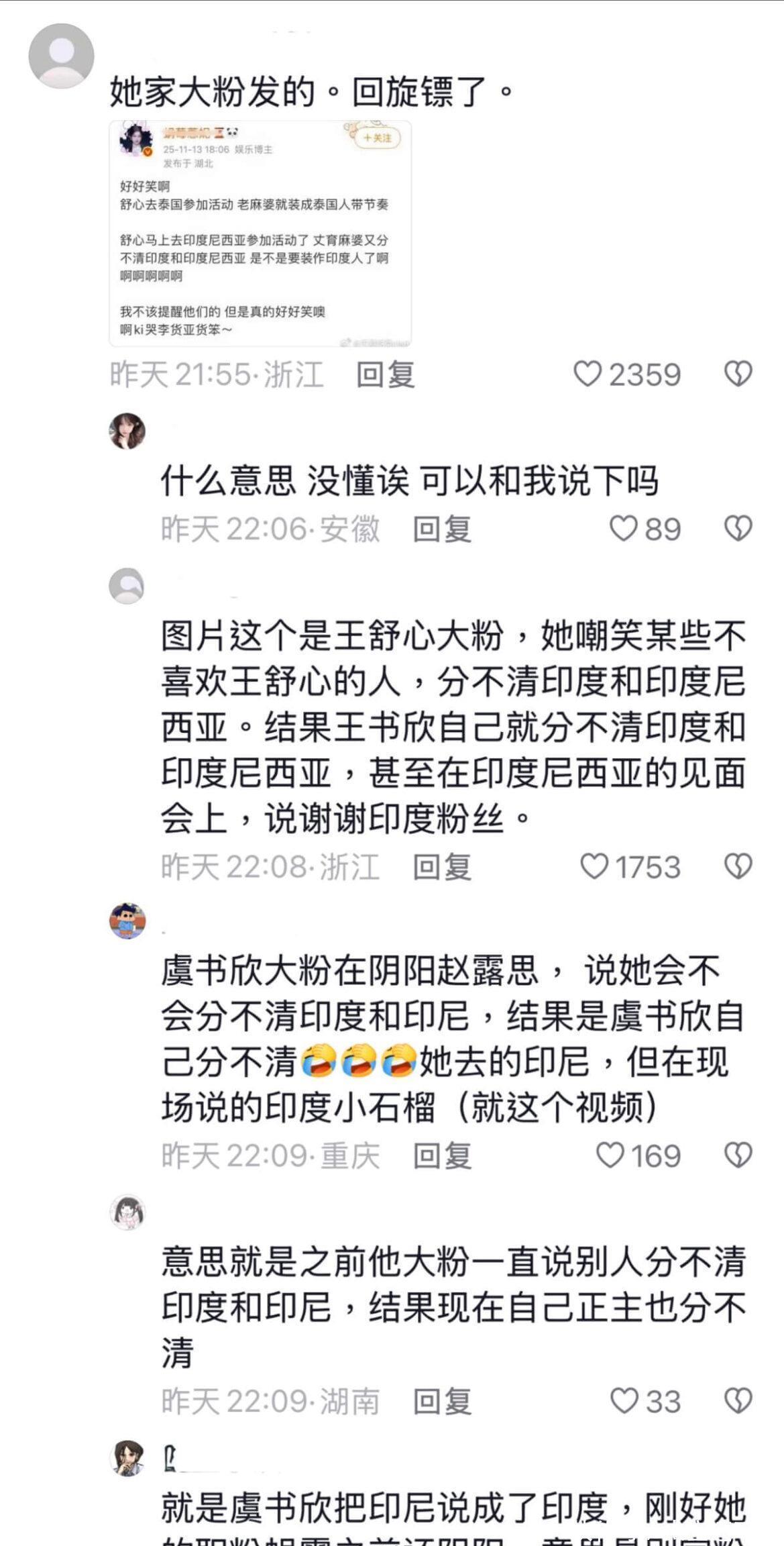
Task: Reply to the 湖南 comment
Action: pos(441,1402)
